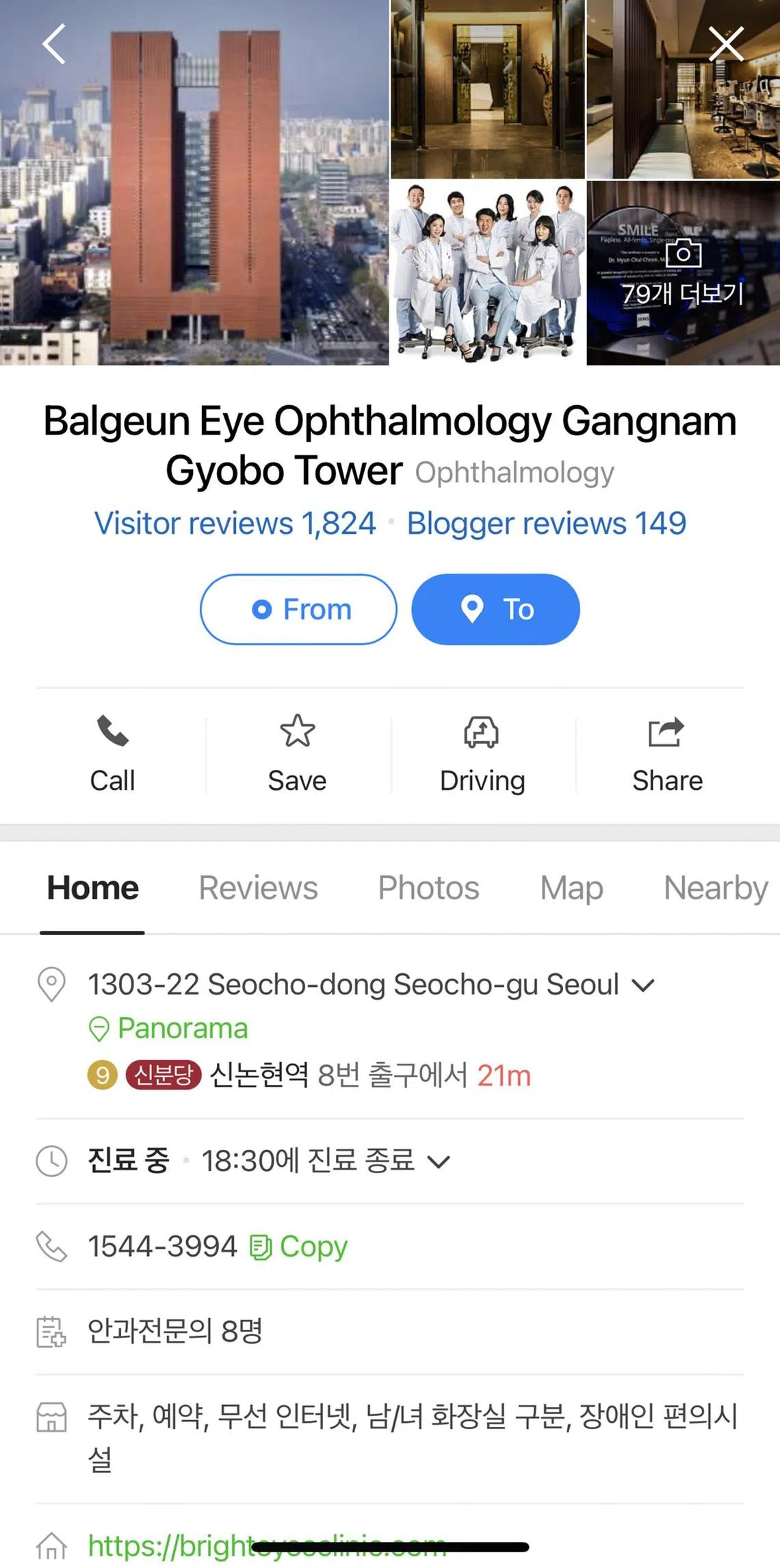Set this place as From
Viewport: 780px width, 1568px height.
pos(298,609)
